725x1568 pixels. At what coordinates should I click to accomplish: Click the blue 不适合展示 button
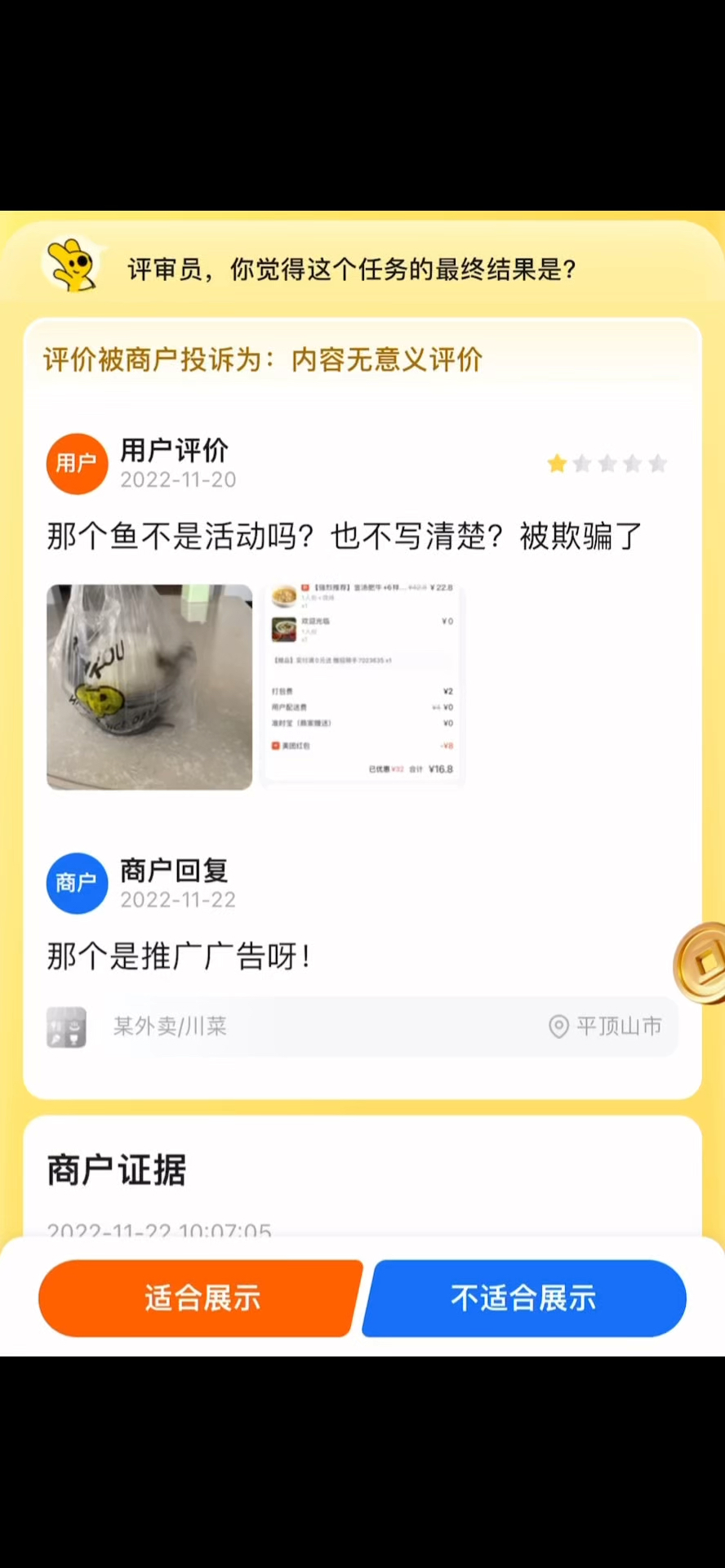523,1298
